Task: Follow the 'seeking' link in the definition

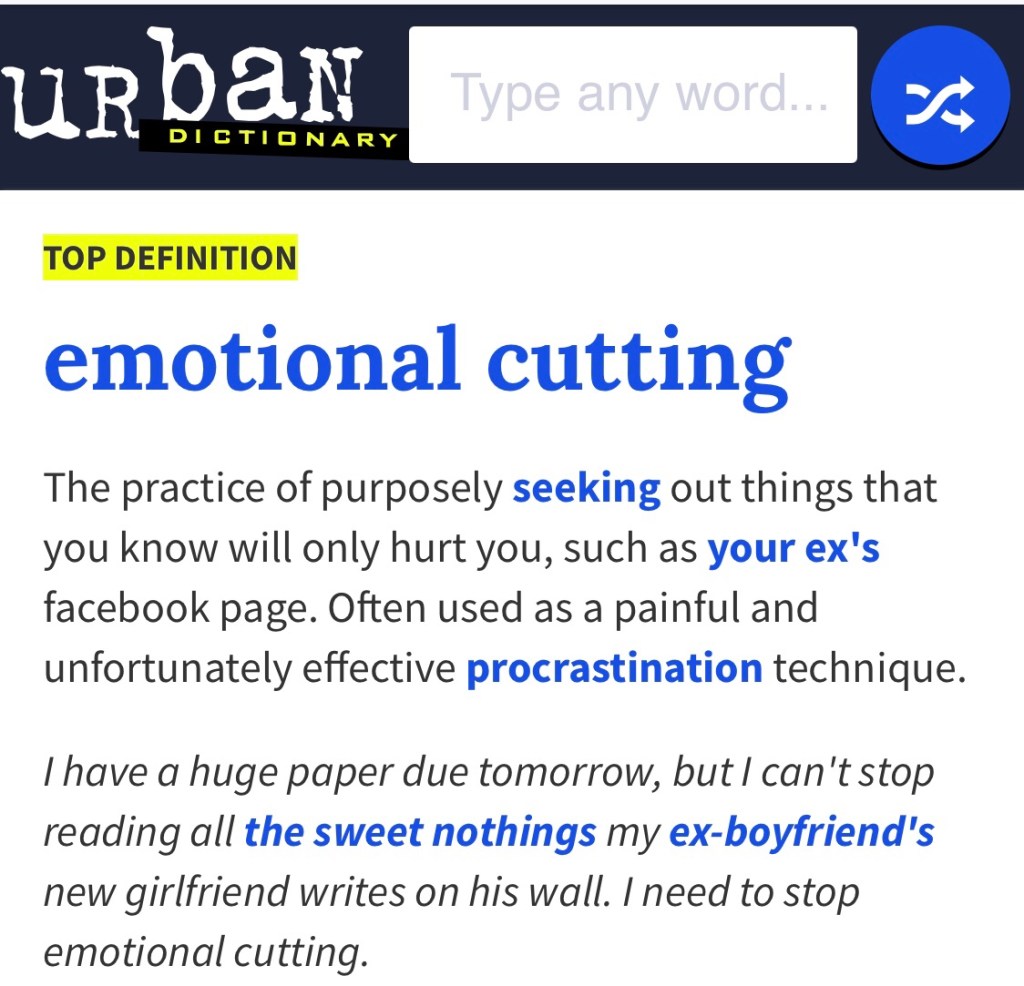Action: (586, 489)
